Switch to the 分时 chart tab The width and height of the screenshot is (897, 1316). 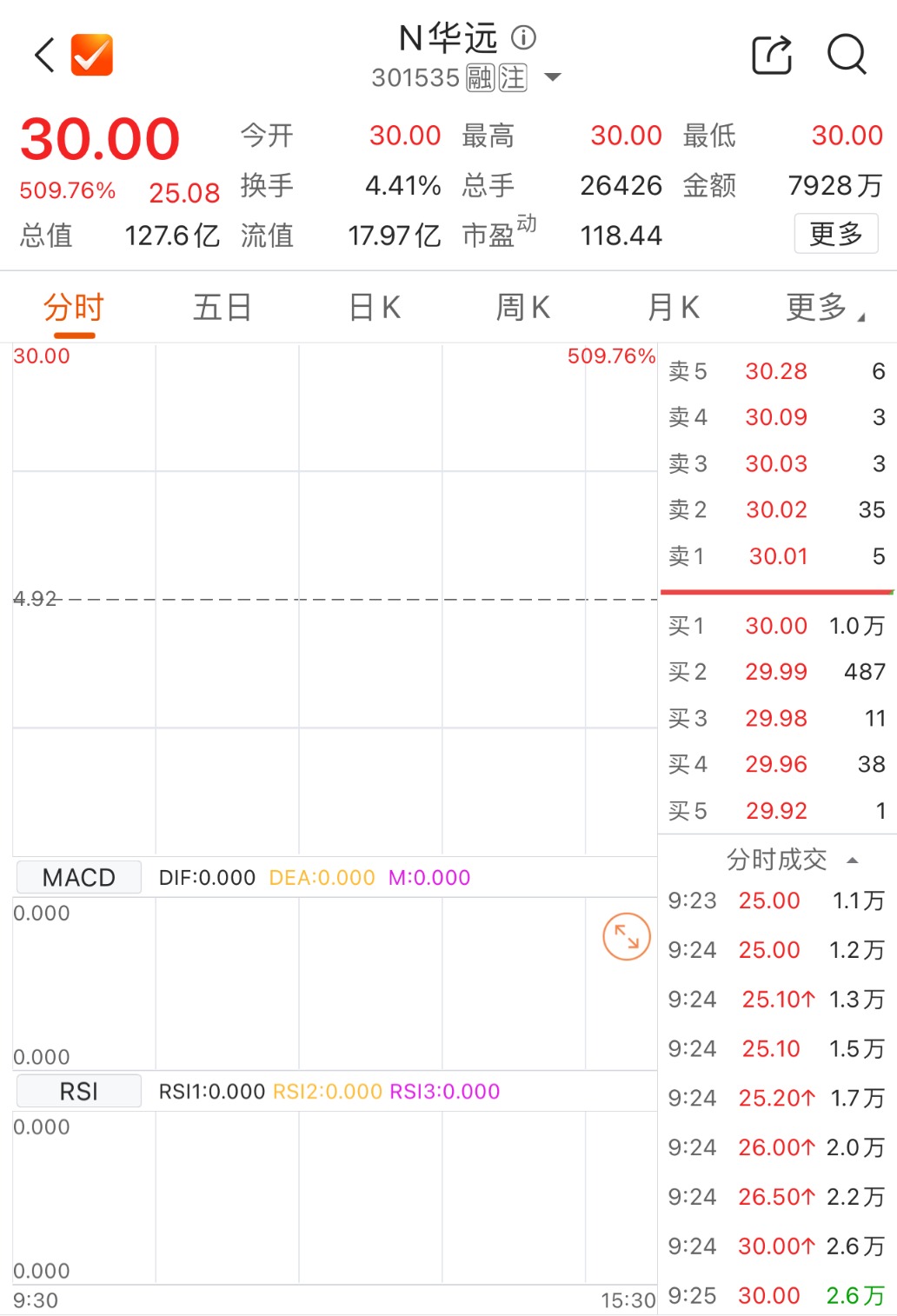coord(74,308)
